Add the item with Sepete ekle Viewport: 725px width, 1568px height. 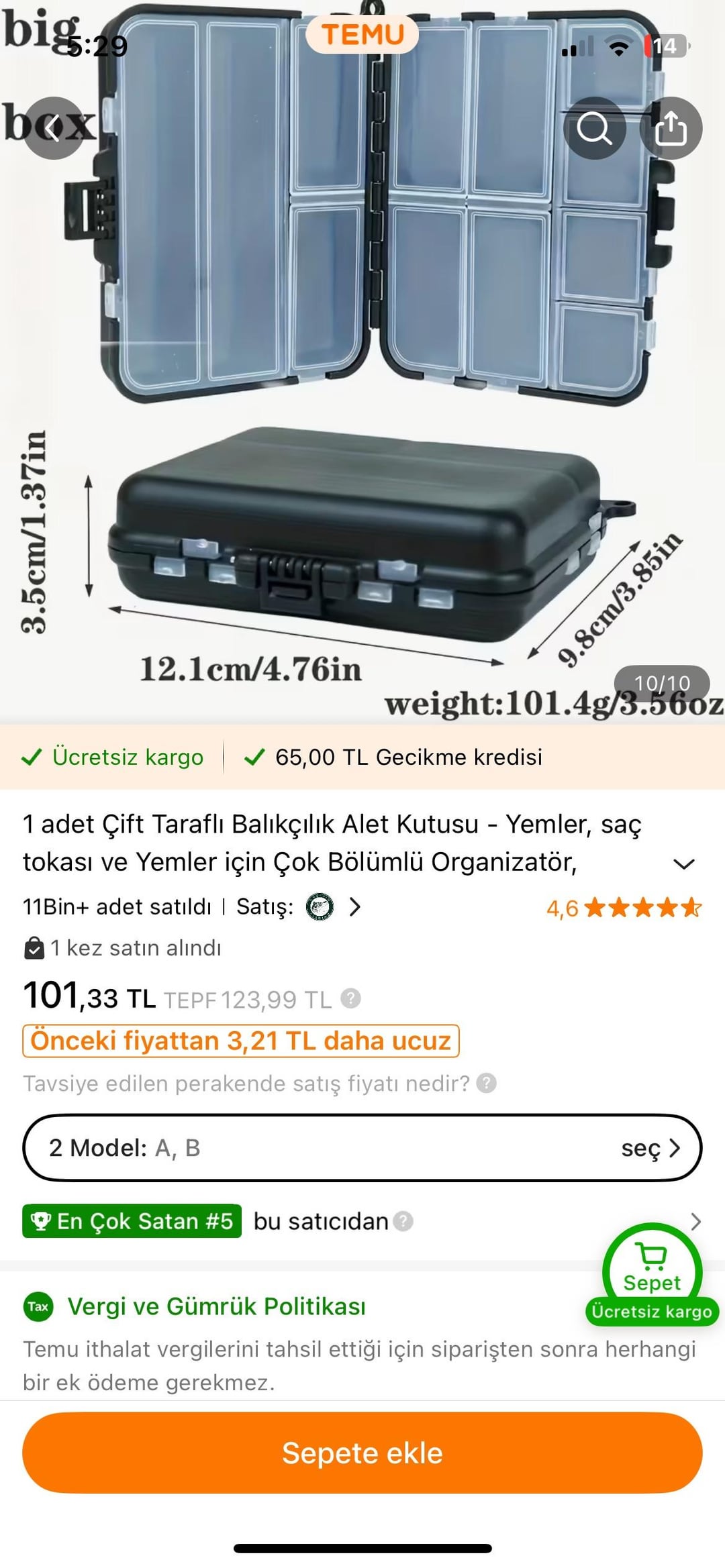click(x=362, y=1453)
